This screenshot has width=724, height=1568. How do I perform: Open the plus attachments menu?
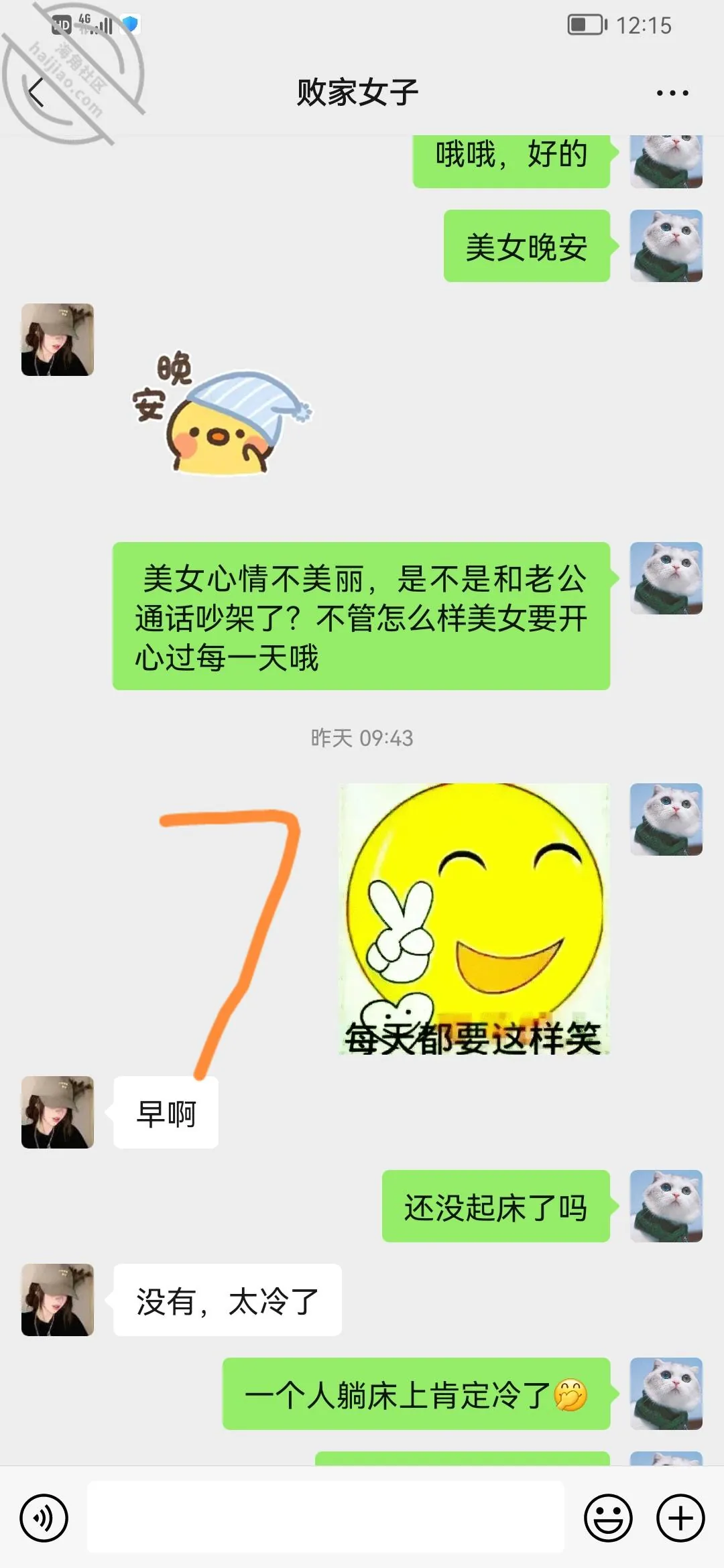click(x=680, y=1518)
